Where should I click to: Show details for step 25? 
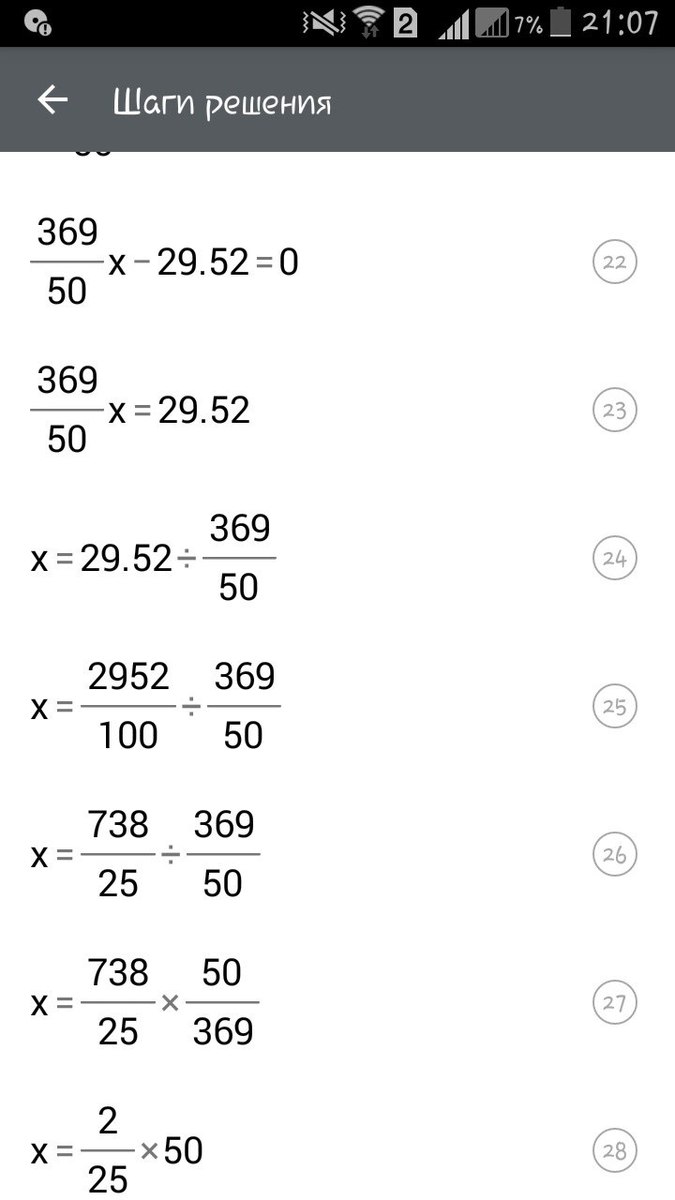point(615,707)
